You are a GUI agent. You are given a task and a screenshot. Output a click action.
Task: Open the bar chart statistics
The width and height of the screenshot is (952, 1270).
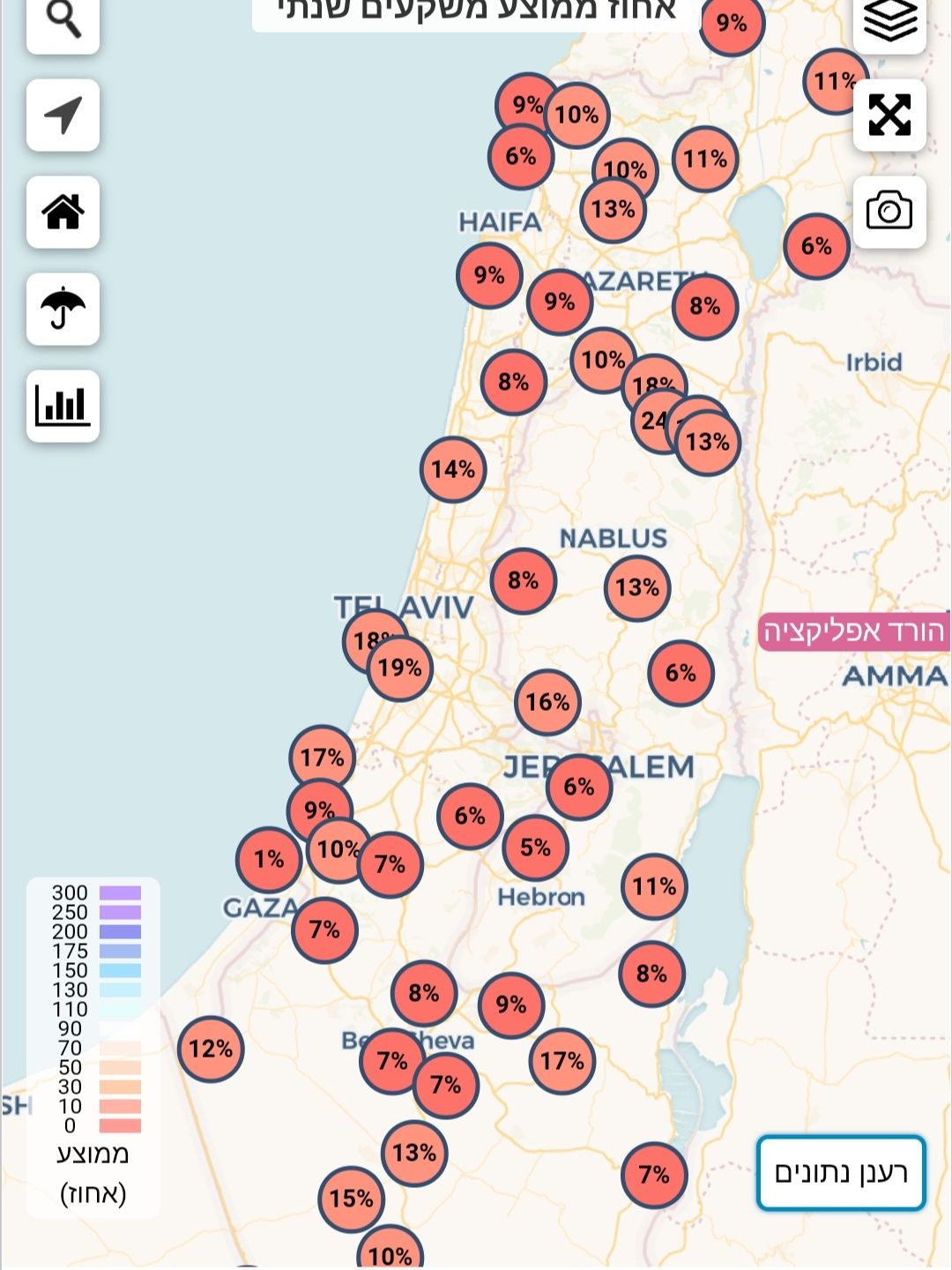(x=63, y=406)
